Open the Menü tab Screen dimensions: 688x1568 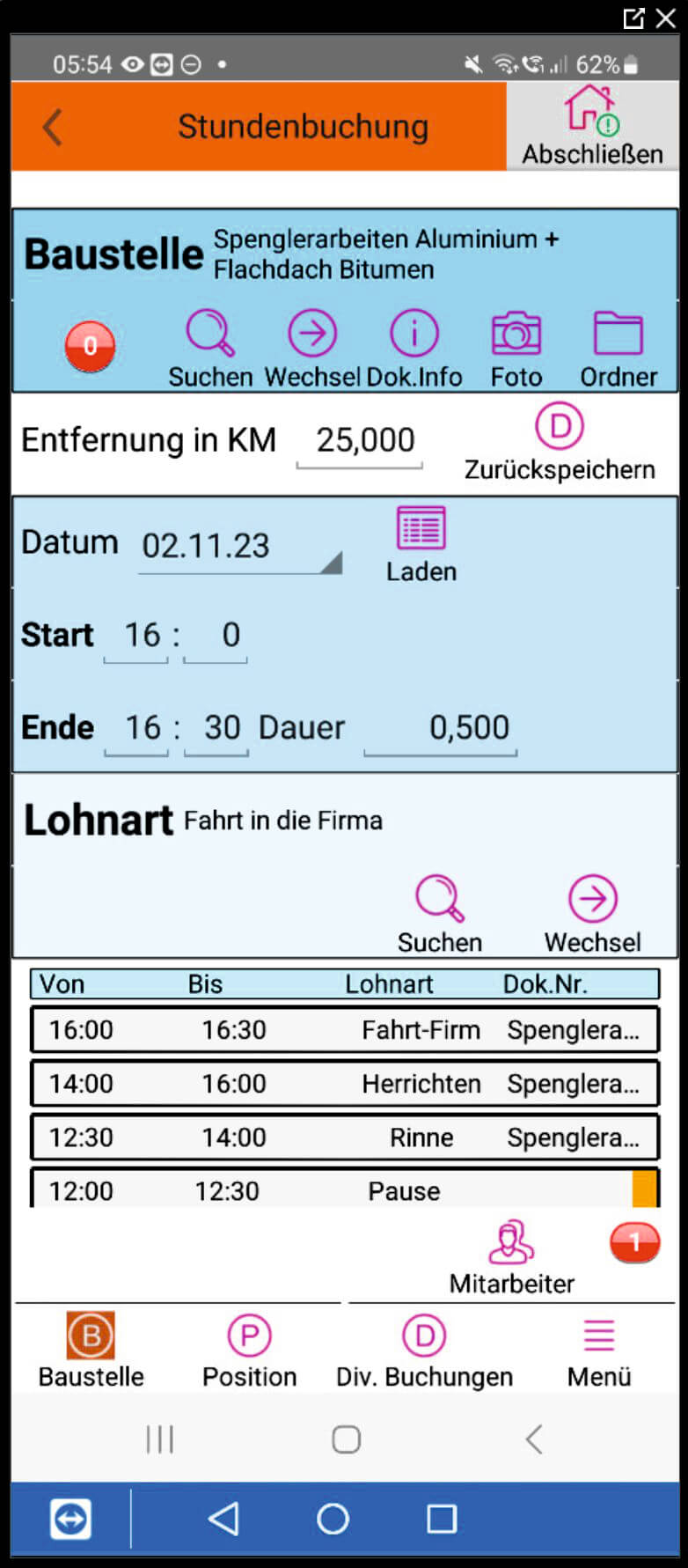tap(599, 1351)
